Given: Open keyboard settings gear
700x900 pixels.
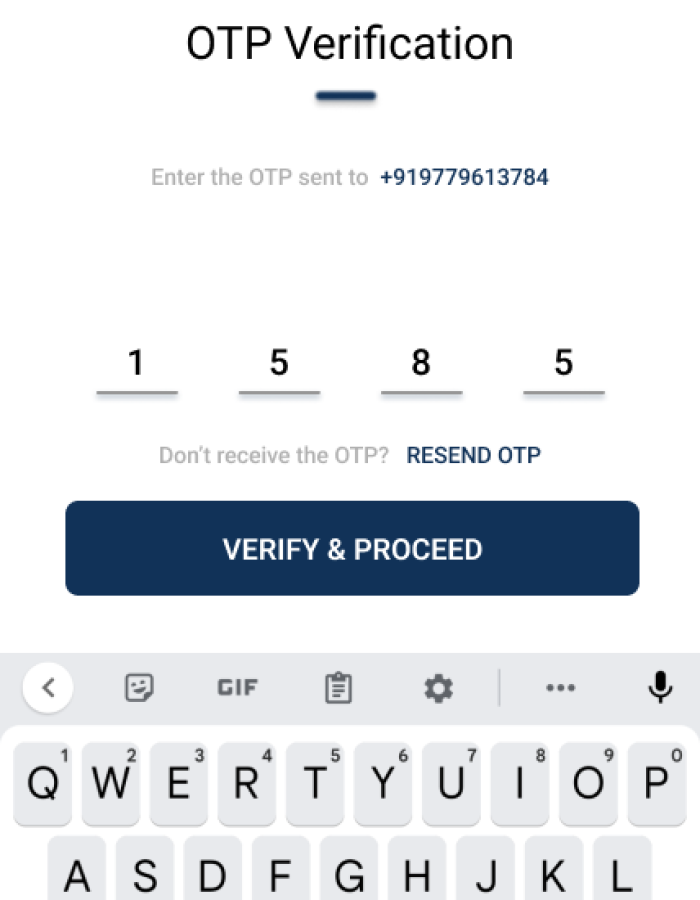Looking at the screenshot, I should coord(438,688).
